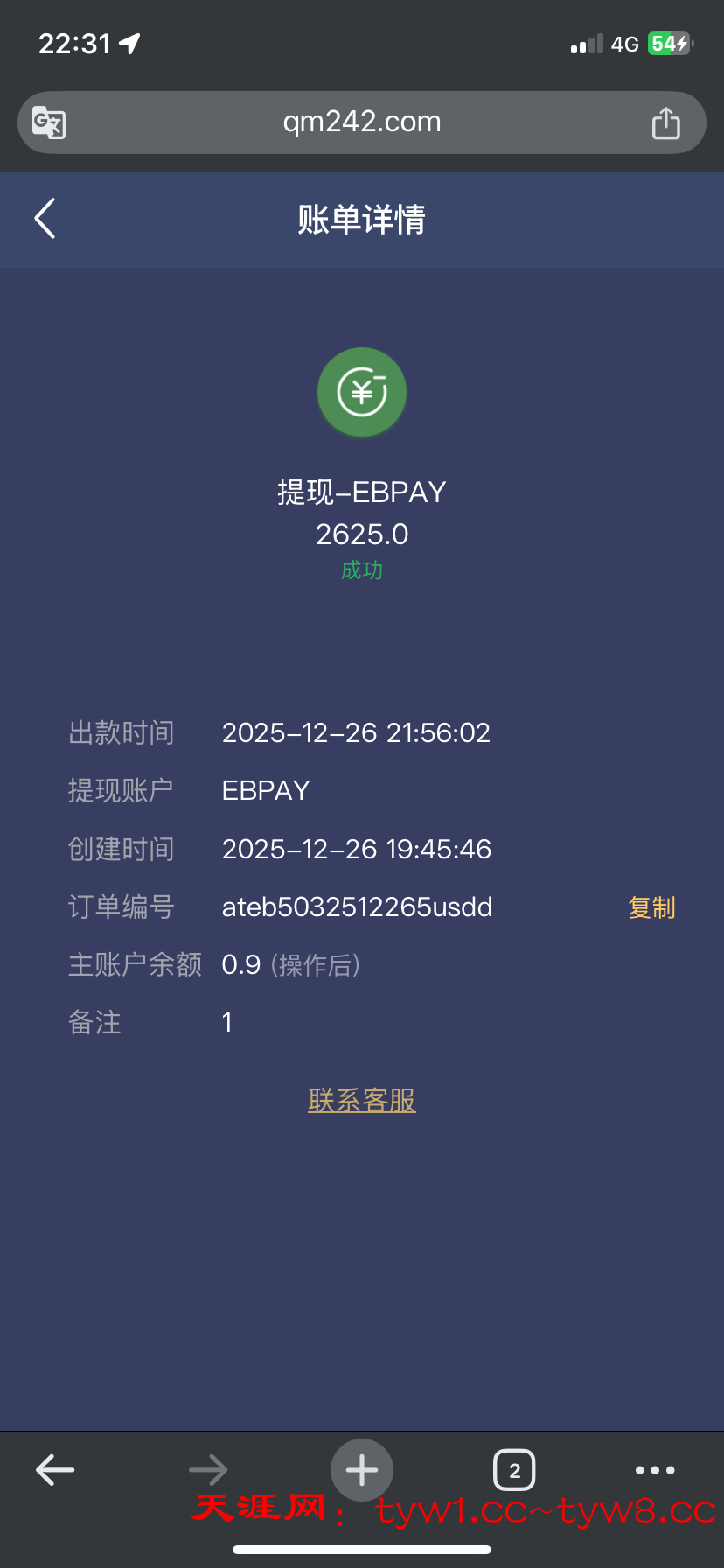The height and width of the screenshot is (1568, 724).
Task: Open the browser's three-dot menu
Action: pyautogui.click(x=655, y=1470)
